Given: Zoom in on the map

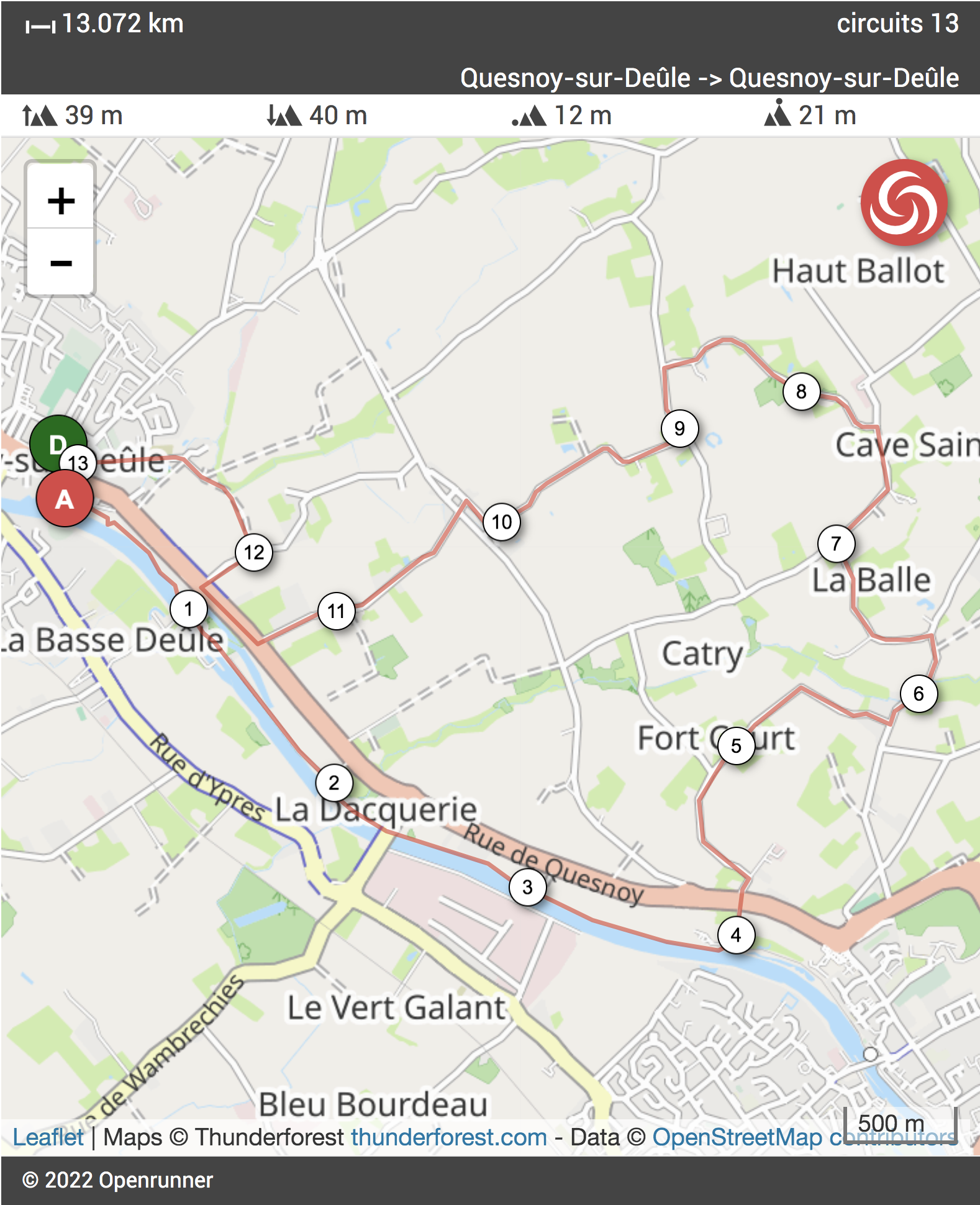Looking at the screenshot, I should (x=61, y=200).
